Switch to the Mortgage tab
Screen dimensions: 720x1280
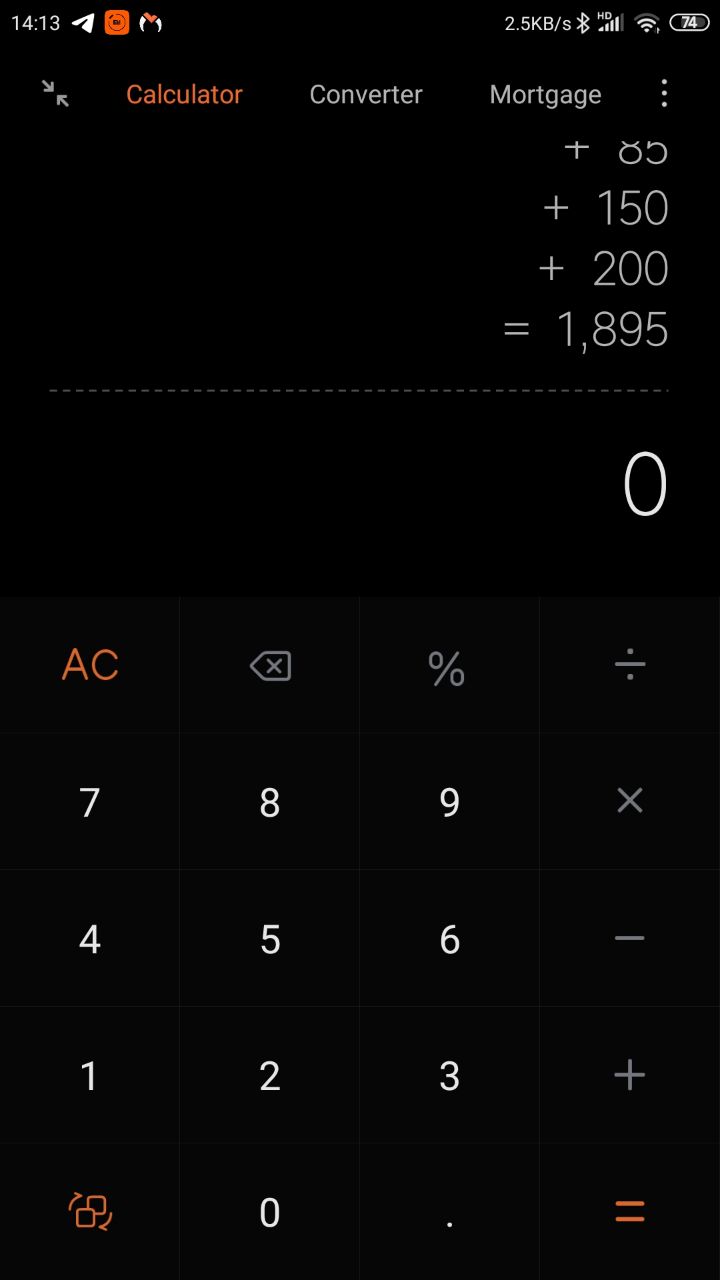pyautogui.click(x=546, y=95)
